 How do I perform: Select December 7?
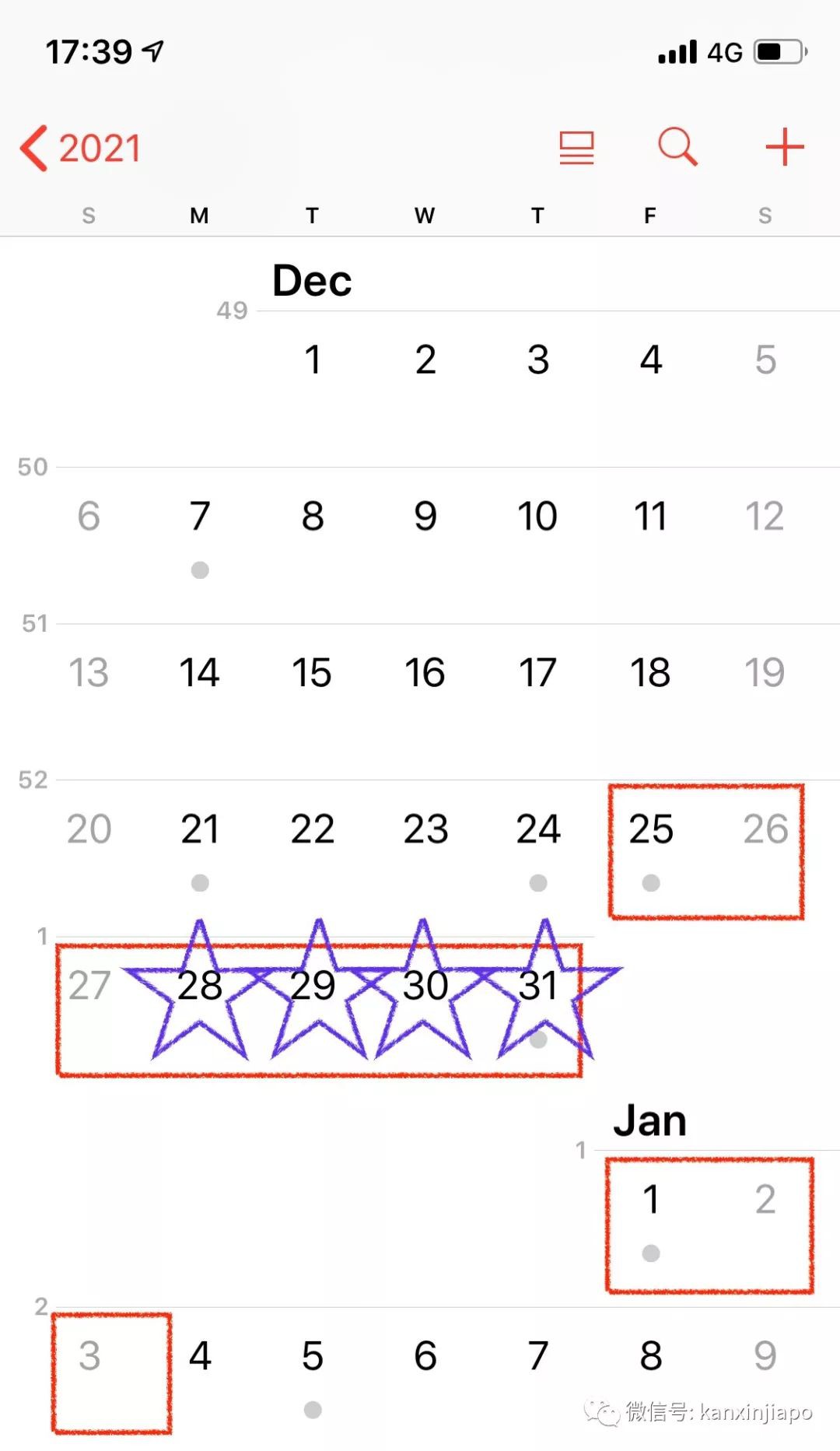pyautogui.click(x=200, y=517)
